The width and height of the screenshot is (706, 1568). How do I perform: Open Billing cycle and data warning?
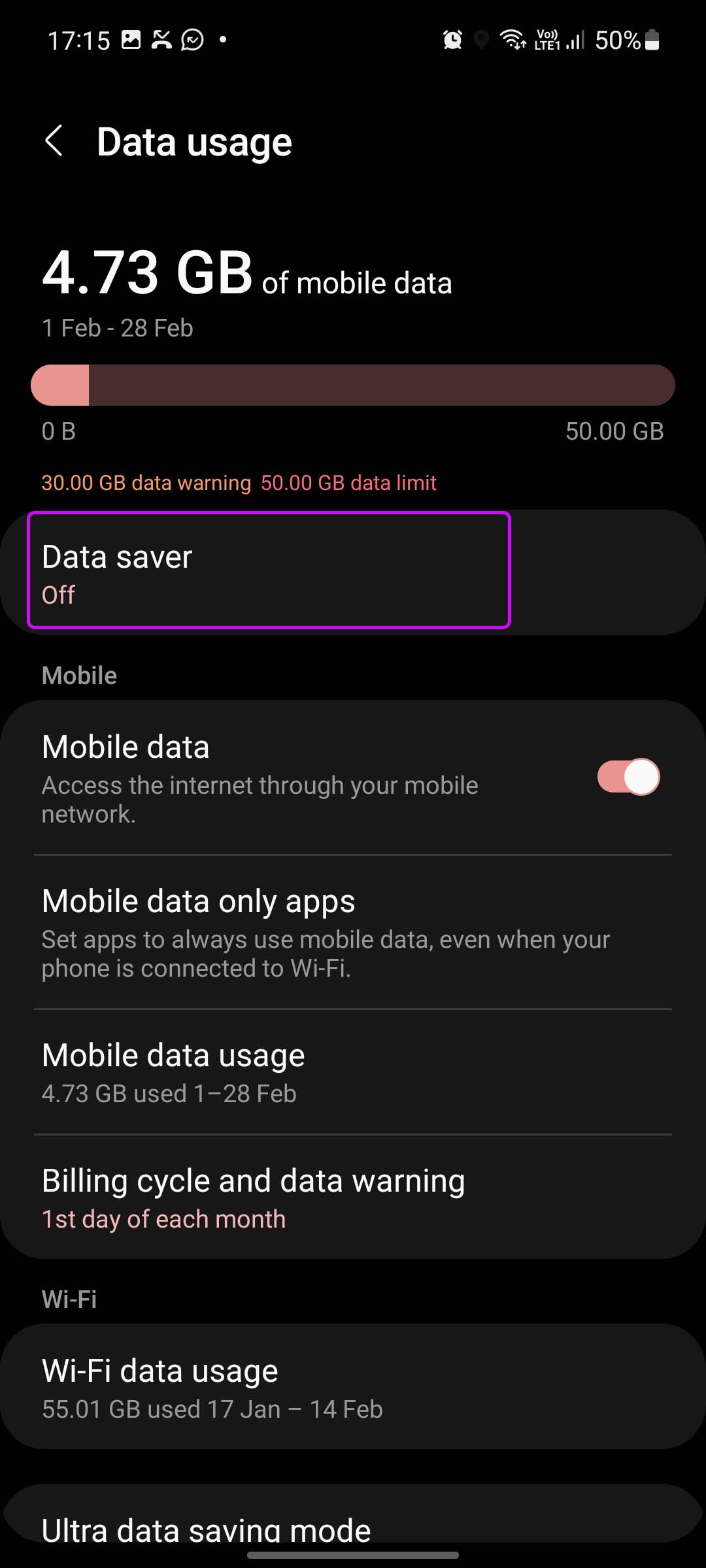353,1198
